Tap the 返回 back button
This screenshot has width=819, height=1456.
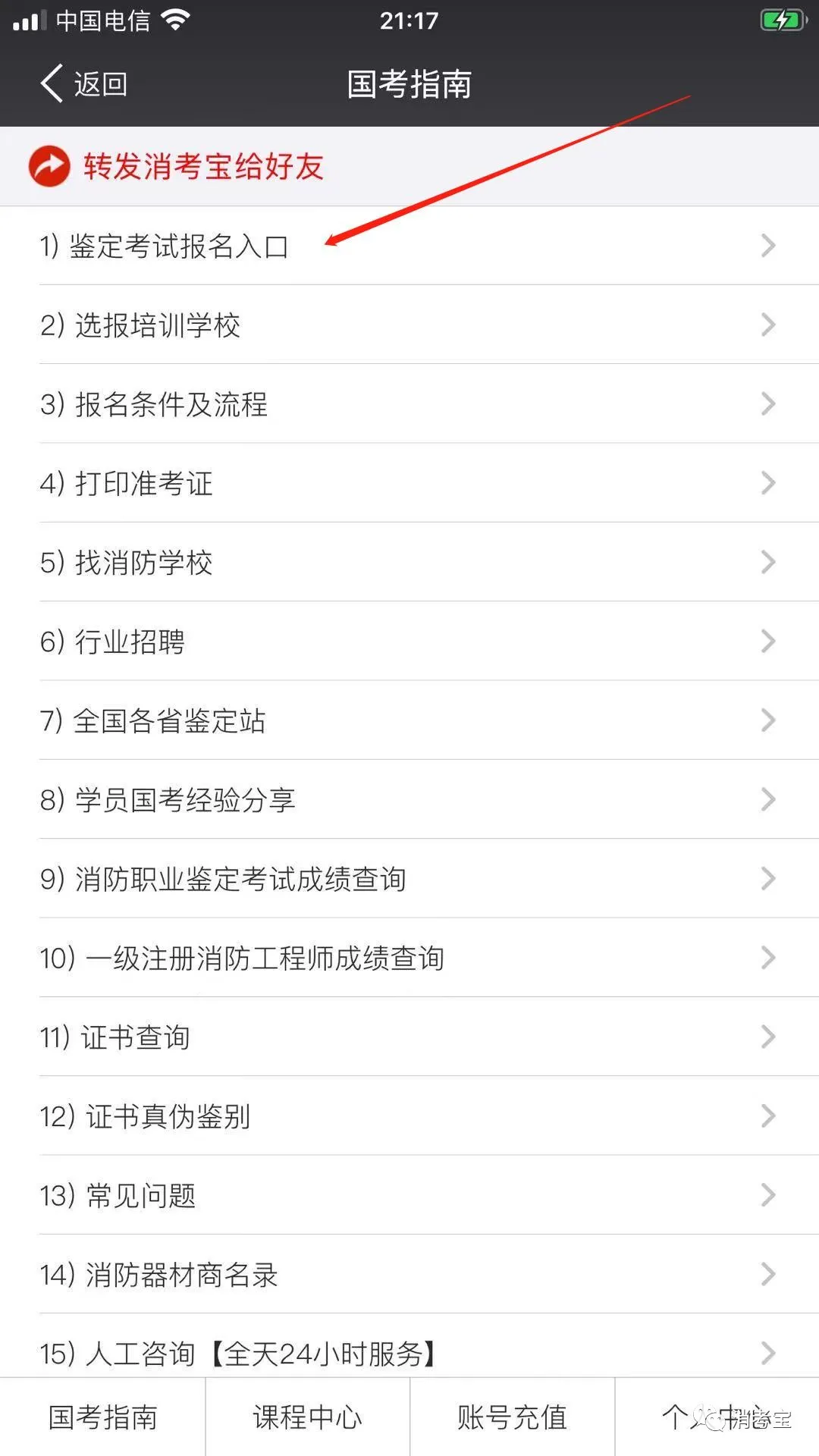click(x=83, y=83)
